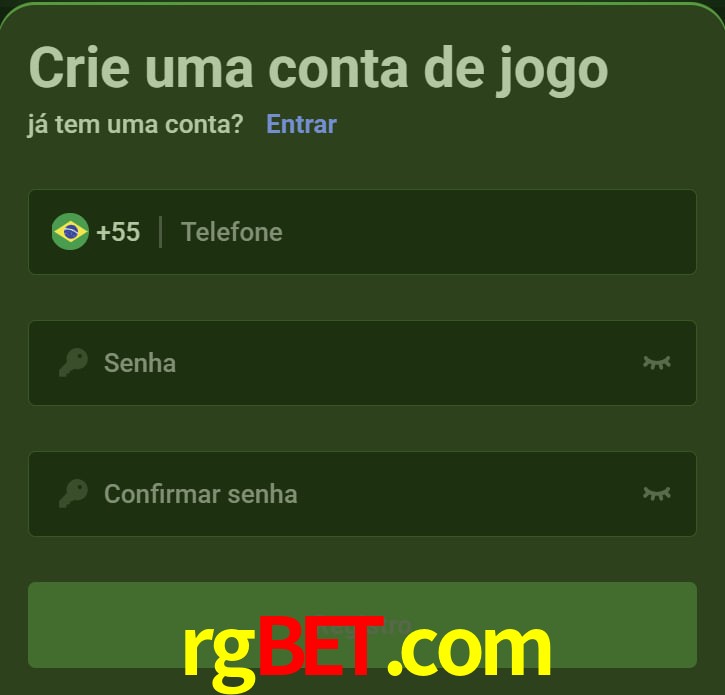
Task: Open the +55 country code selector
Action: pos(97,232)
